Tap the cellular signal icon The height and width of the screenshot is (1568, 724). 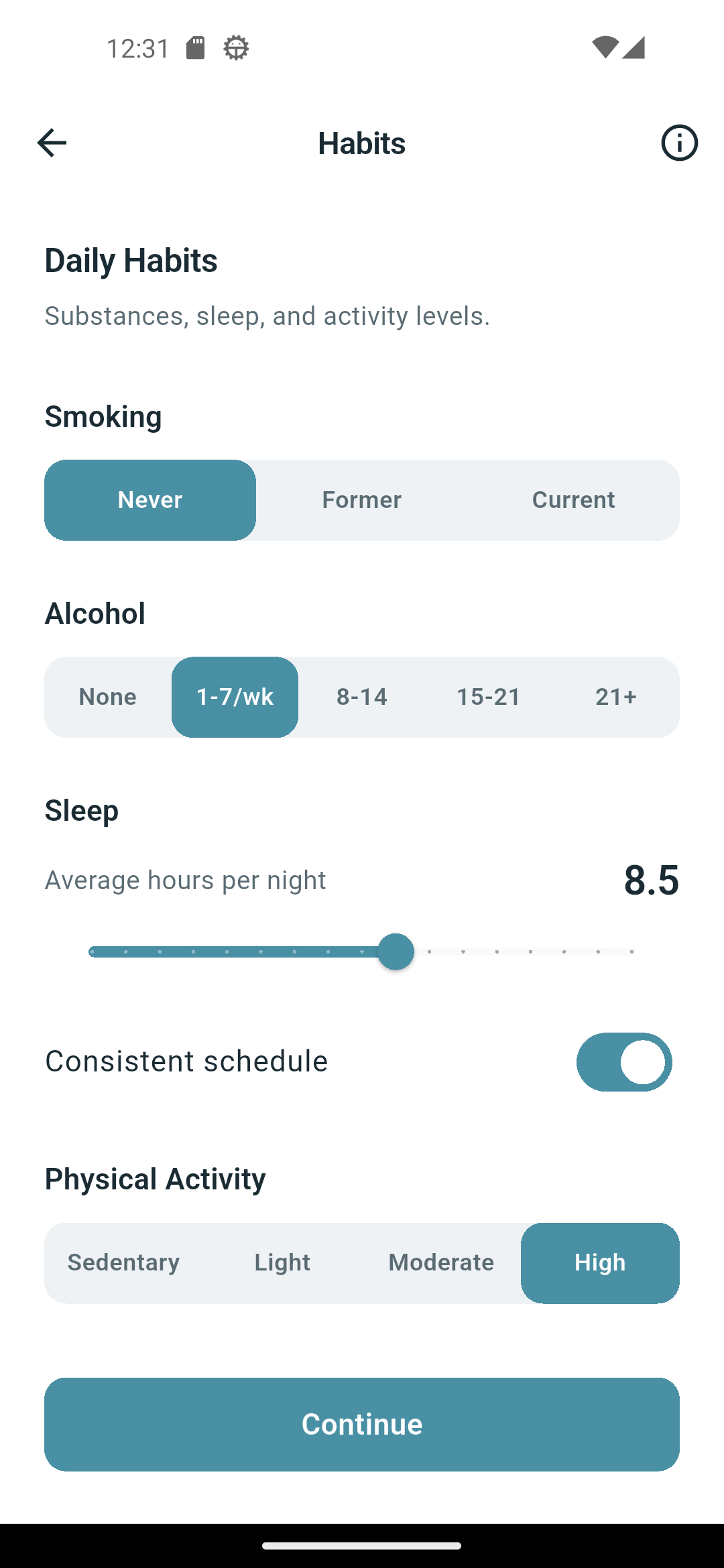[633, 47]
